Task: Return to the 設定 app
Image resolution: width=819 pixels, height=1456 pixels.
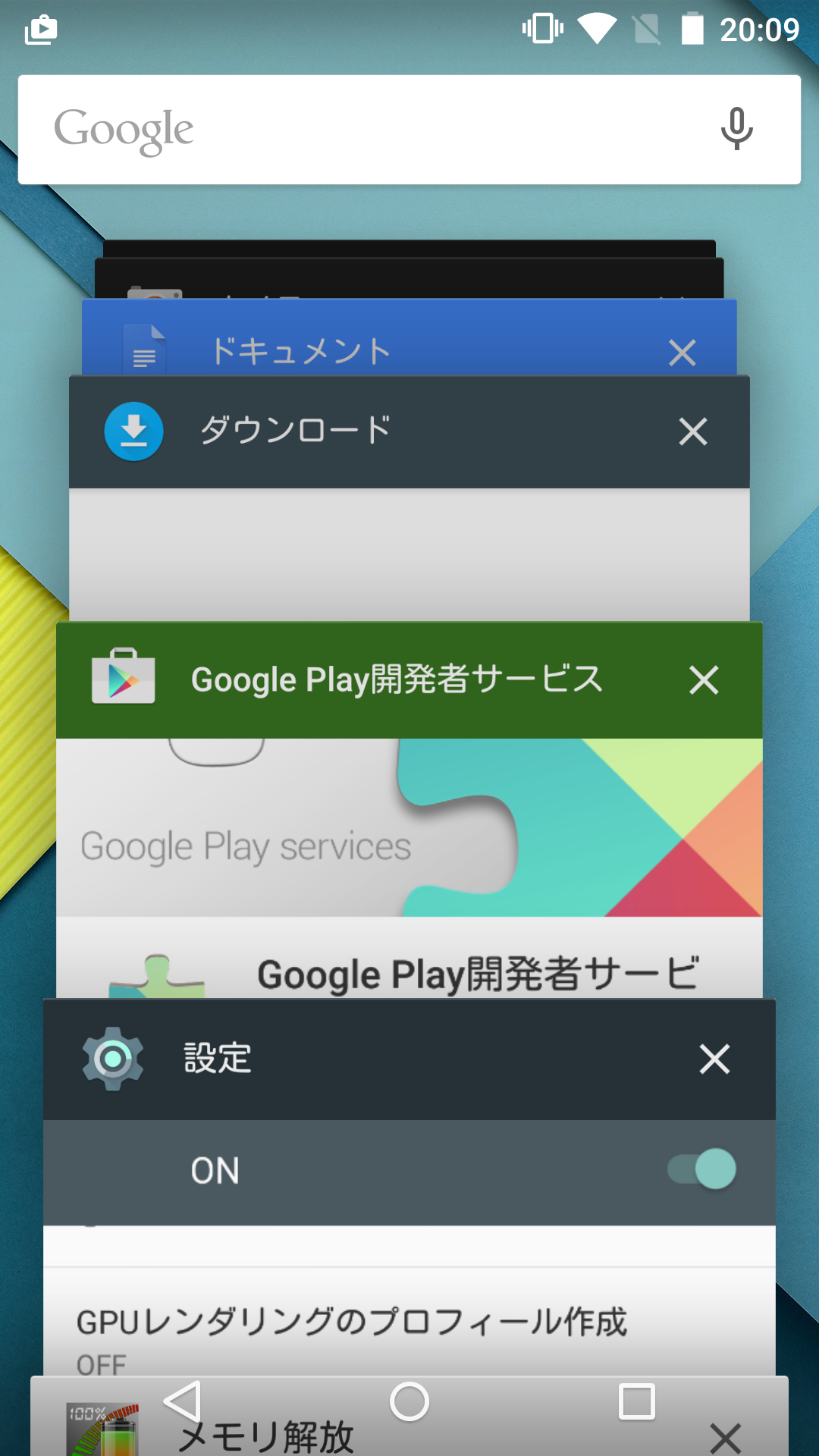Action: 409,1188
